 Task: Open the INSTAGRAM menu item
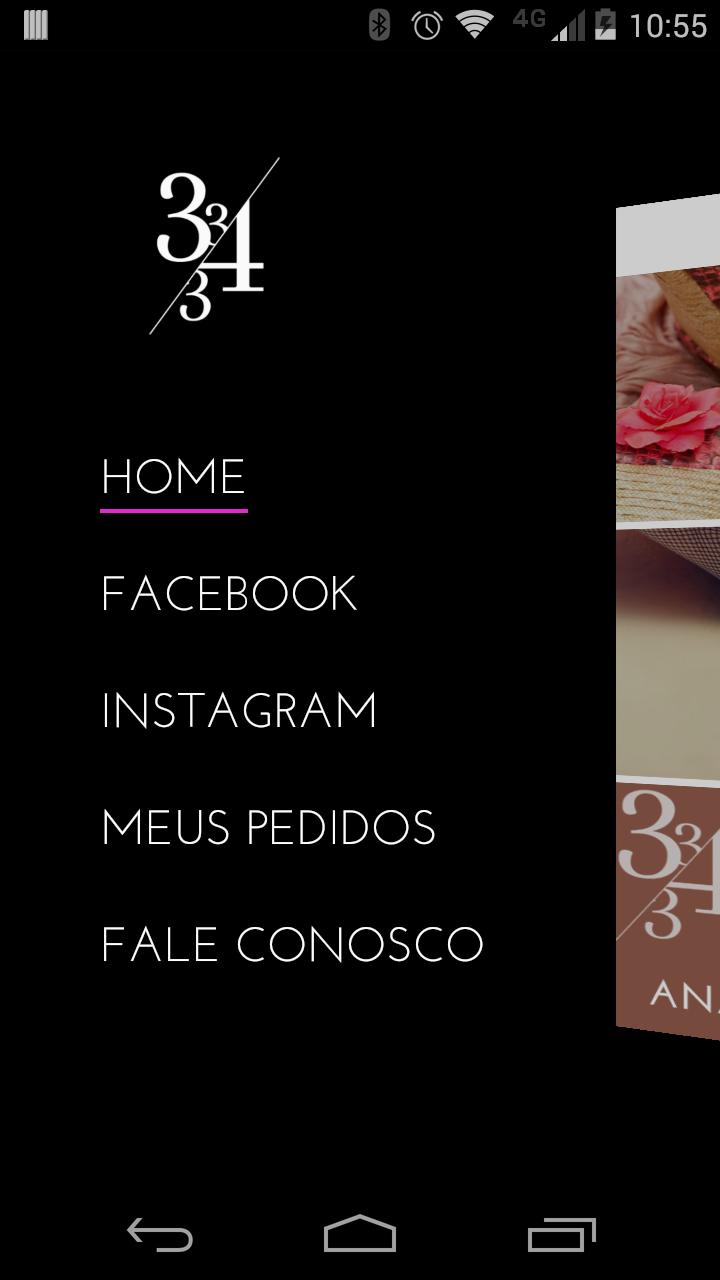click(239, 711)
